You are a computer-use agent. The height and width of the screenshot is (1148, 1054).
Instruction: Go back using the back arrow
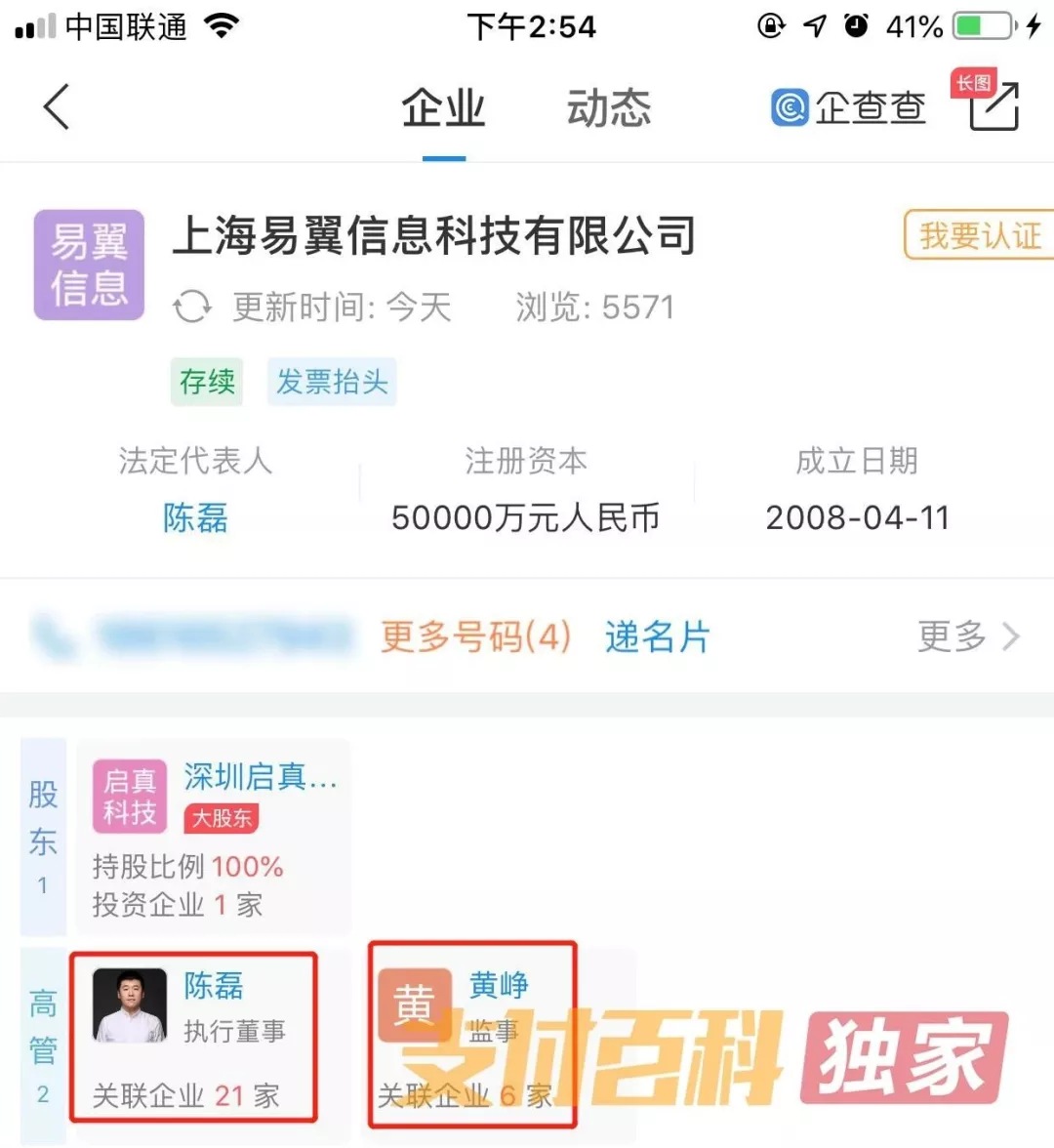click(x=58, y=105)
